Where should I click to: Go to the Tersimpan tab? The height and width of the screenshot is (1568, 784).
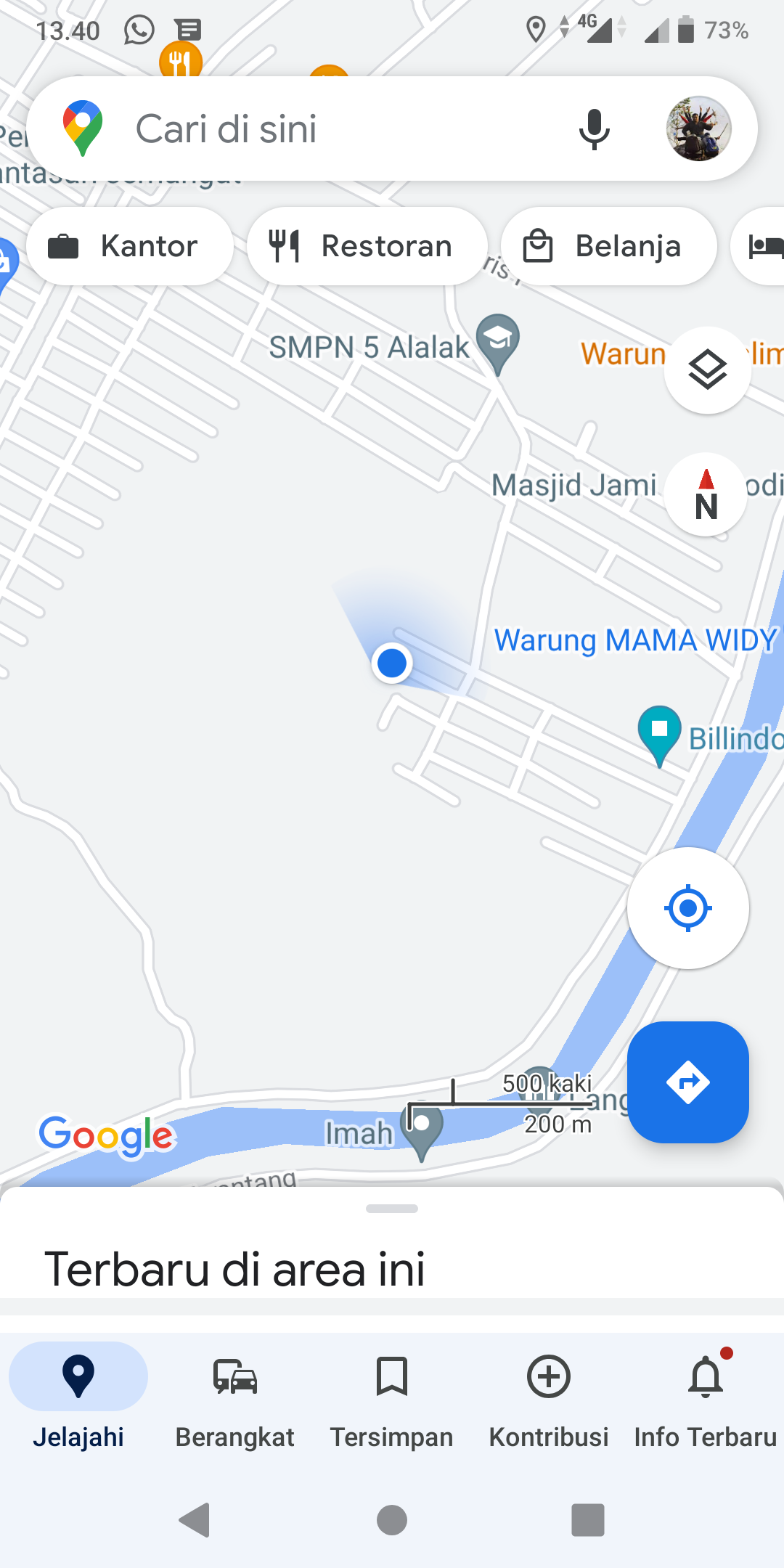[x=392, y=1398]
